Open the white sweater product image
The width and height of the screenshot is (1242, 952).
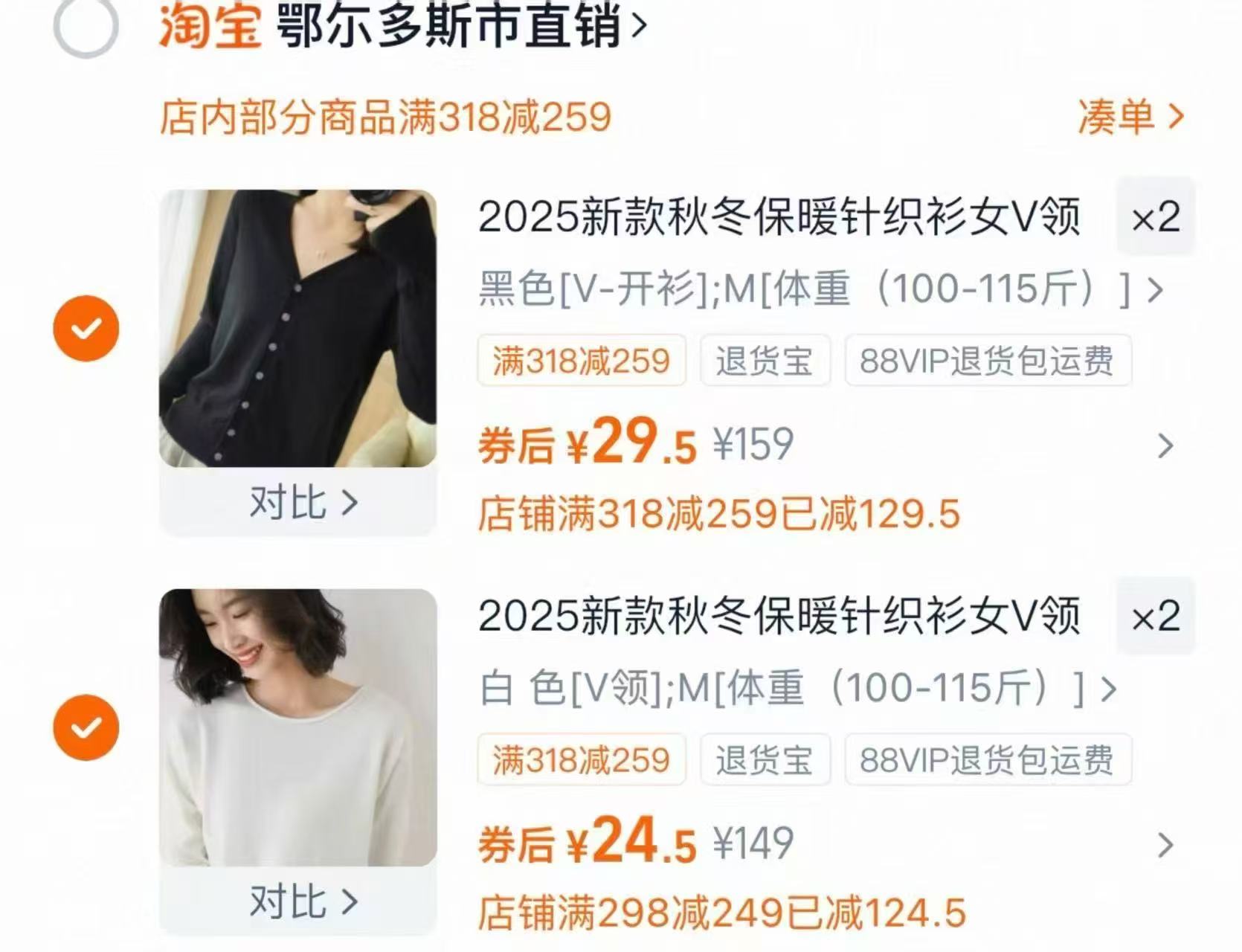click(297, 727)
